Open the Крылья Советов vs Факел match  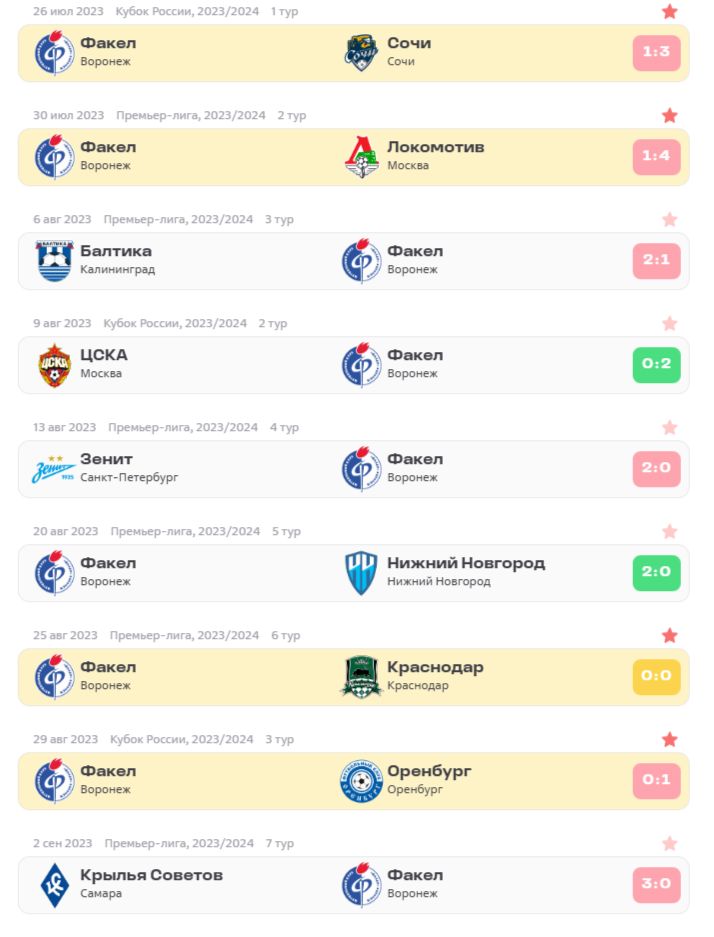[353, 885]
